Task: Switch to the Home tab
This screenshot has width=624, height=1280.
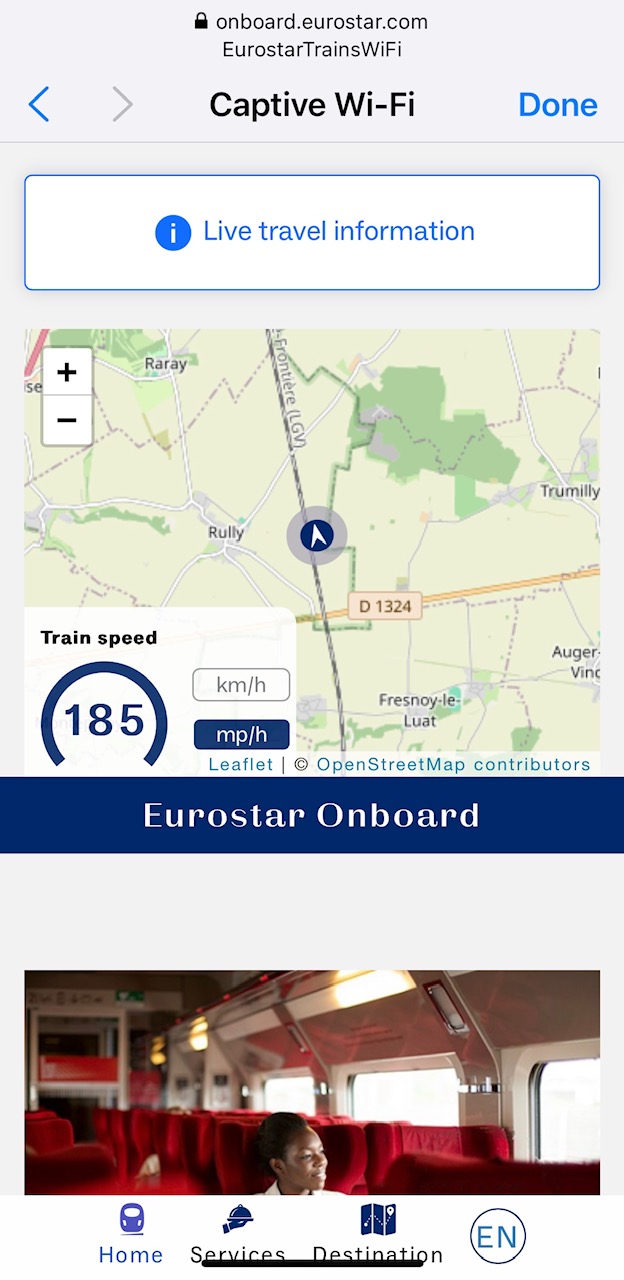Action: [x=131, y=1233]
